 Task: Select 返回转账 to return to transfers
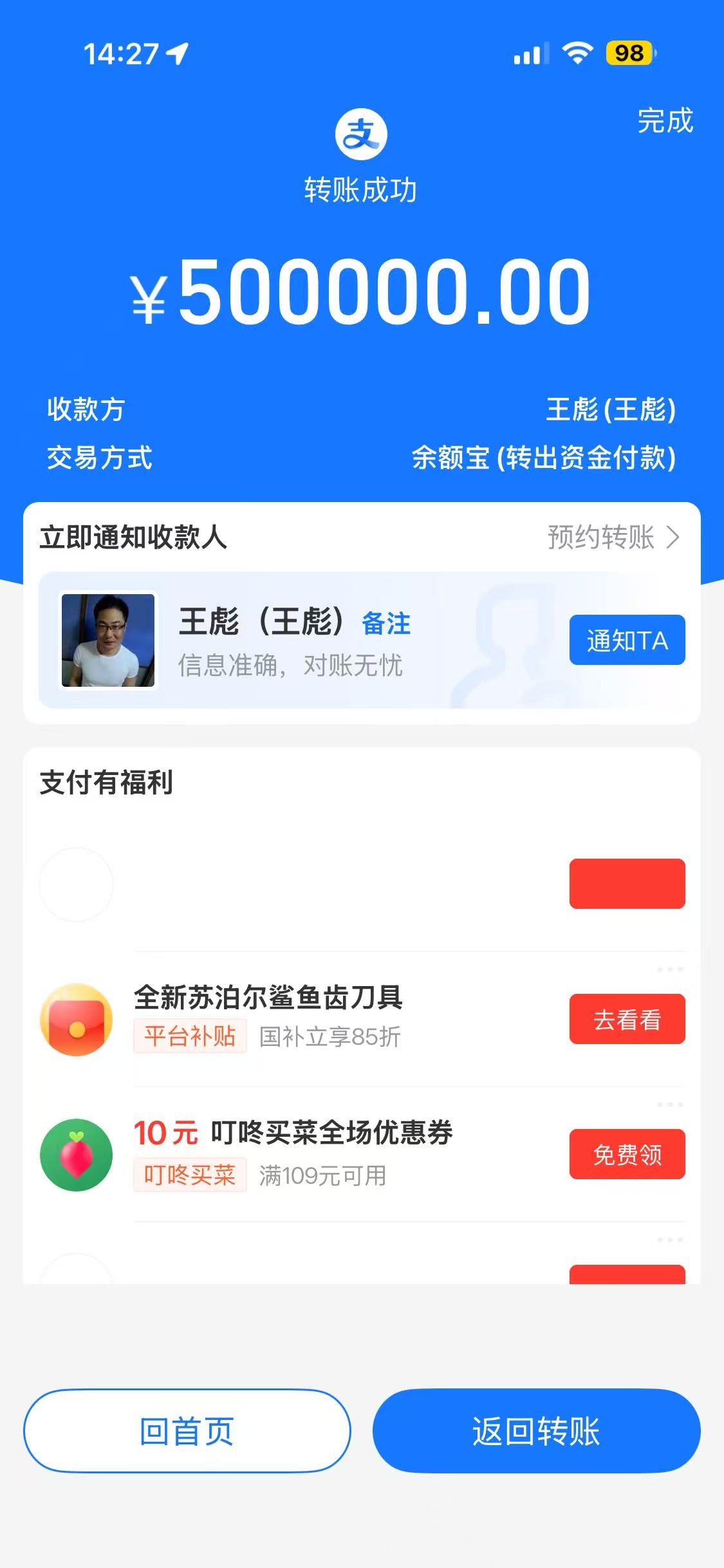(x=536, y=1432)
